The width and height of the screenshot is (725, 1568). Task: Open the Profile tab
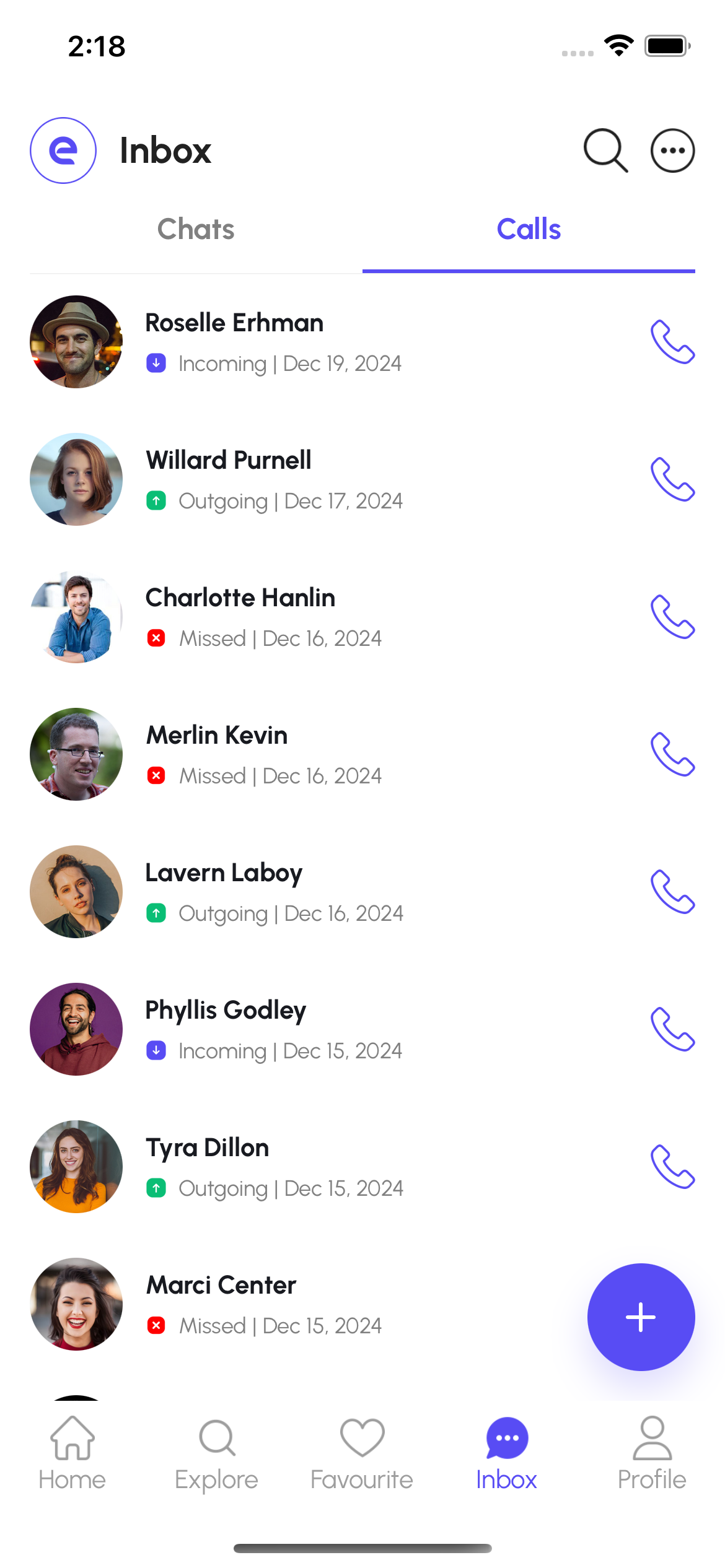[x=652, y=1453]
